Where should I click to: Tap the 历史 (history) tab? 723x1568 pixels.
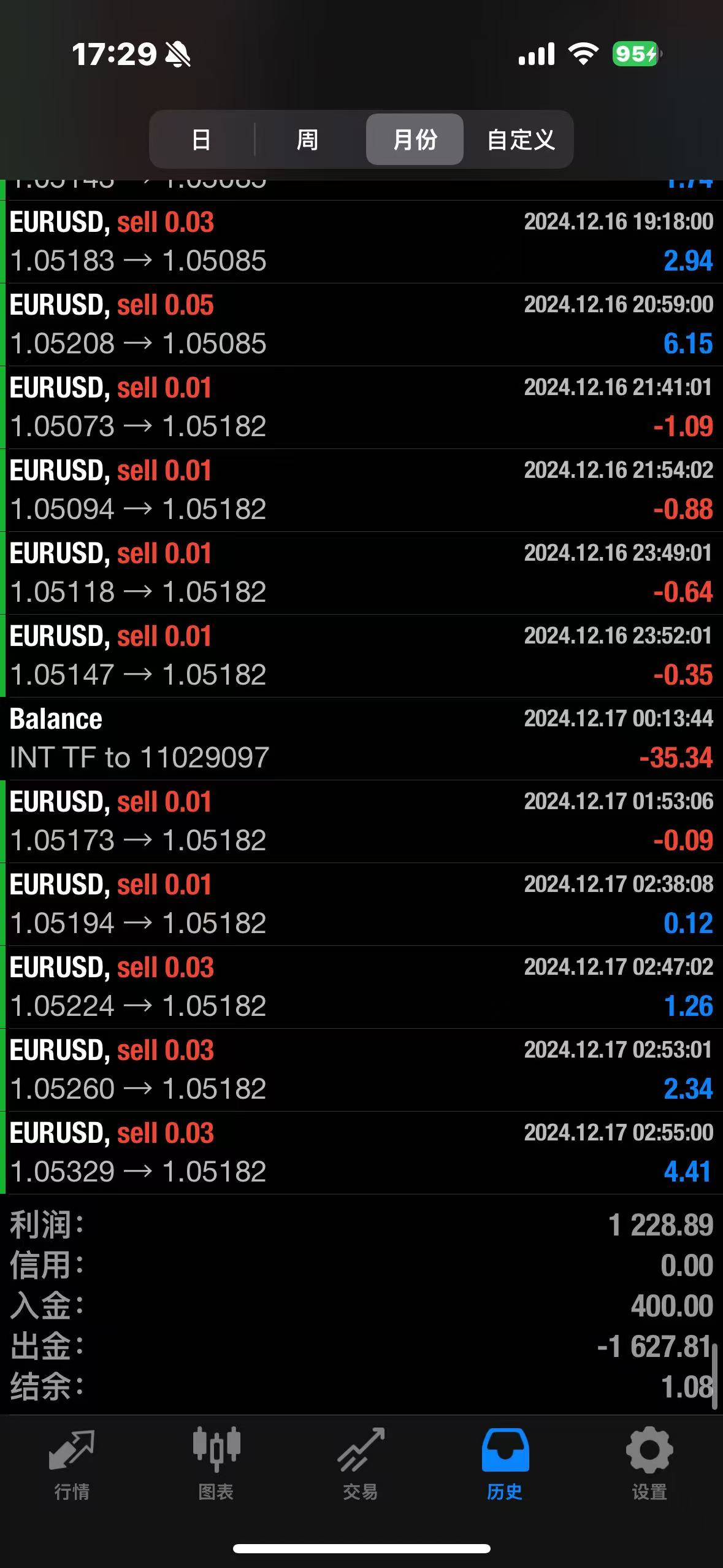click(505, 1464)
